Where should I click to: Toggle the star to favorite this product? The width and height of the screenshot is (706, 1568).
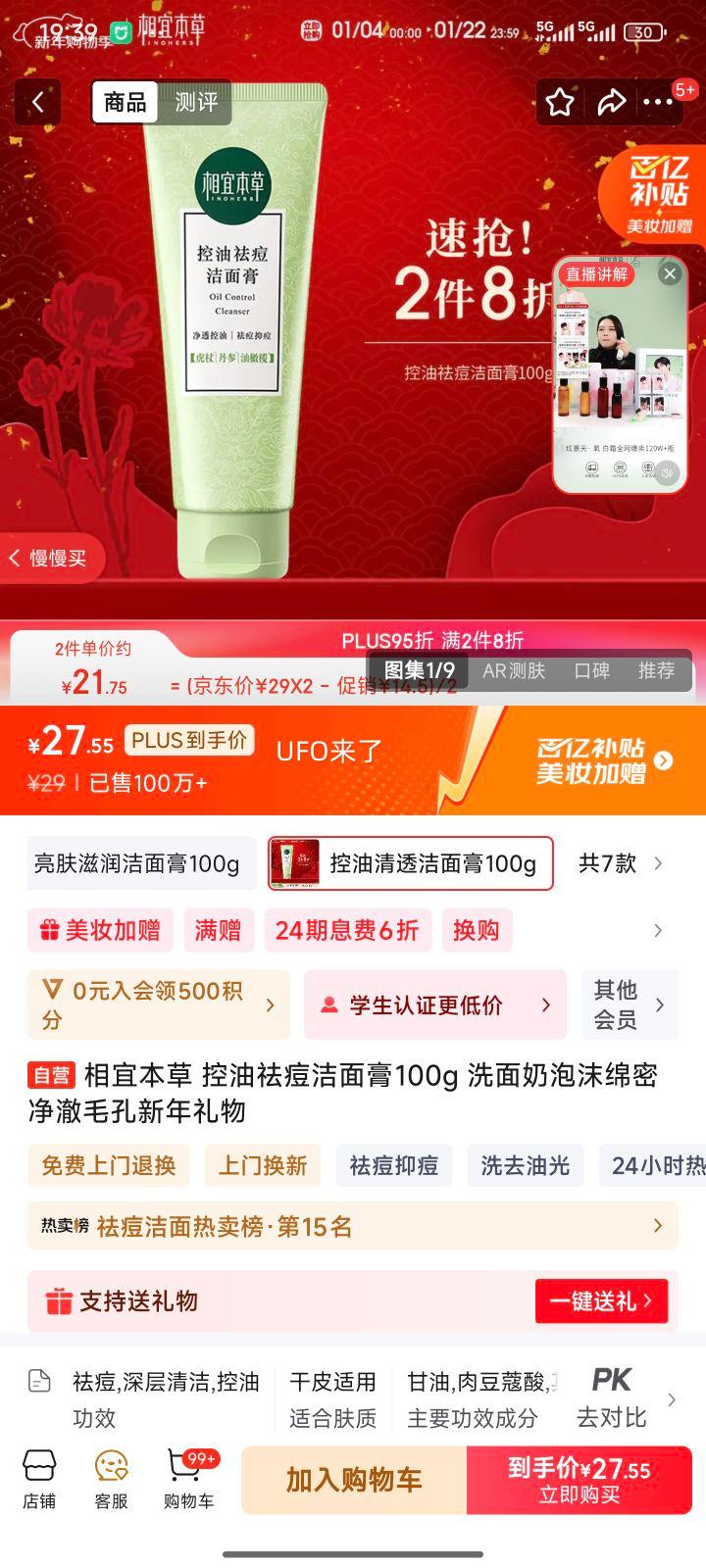click(559, 102)
